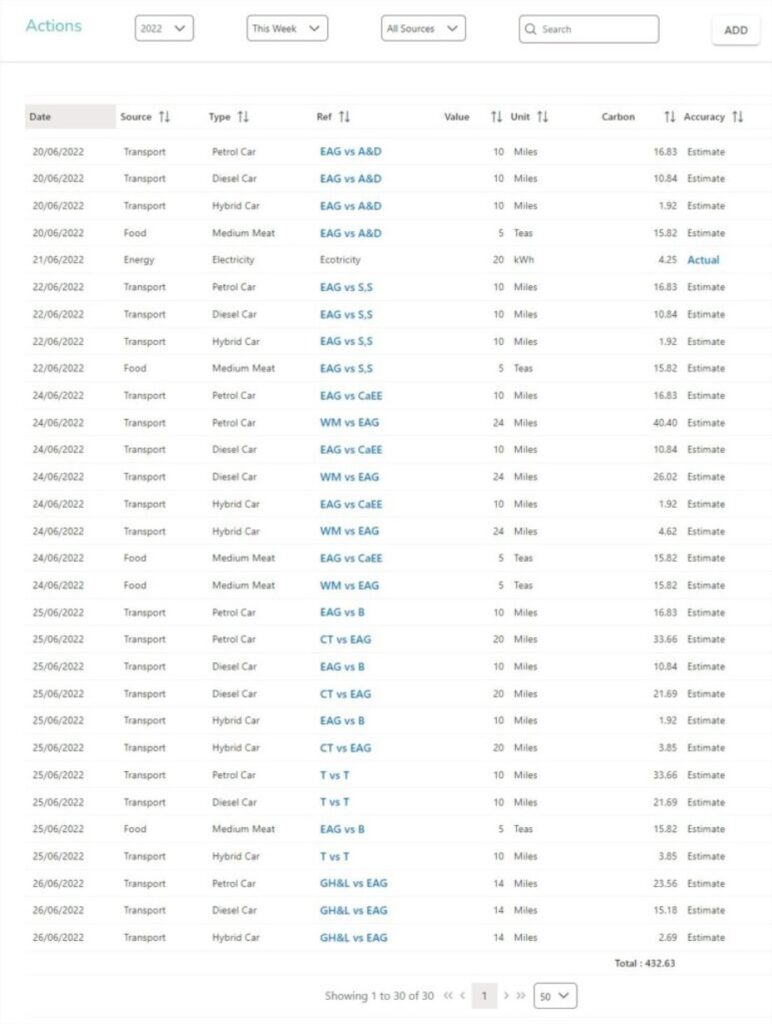Change rows per page from 50
Viewport: 772px width, 1024px height.
(555, 996)
